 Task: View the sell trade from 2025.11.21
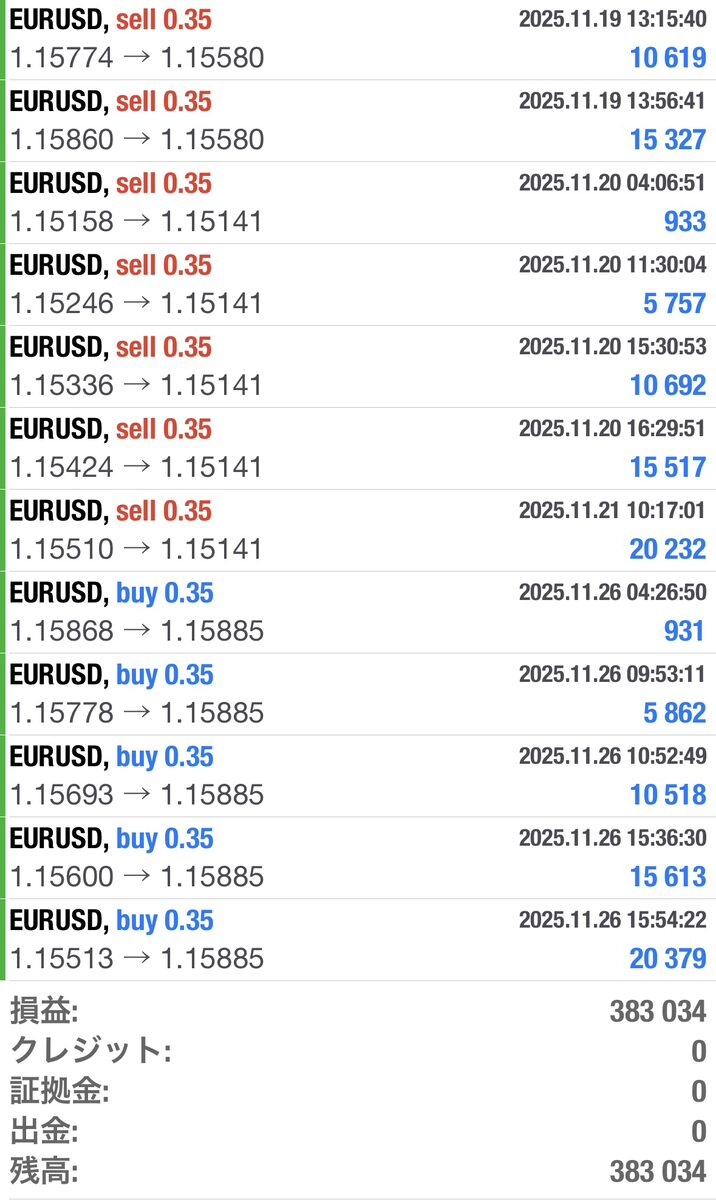[x=358, y=531]
